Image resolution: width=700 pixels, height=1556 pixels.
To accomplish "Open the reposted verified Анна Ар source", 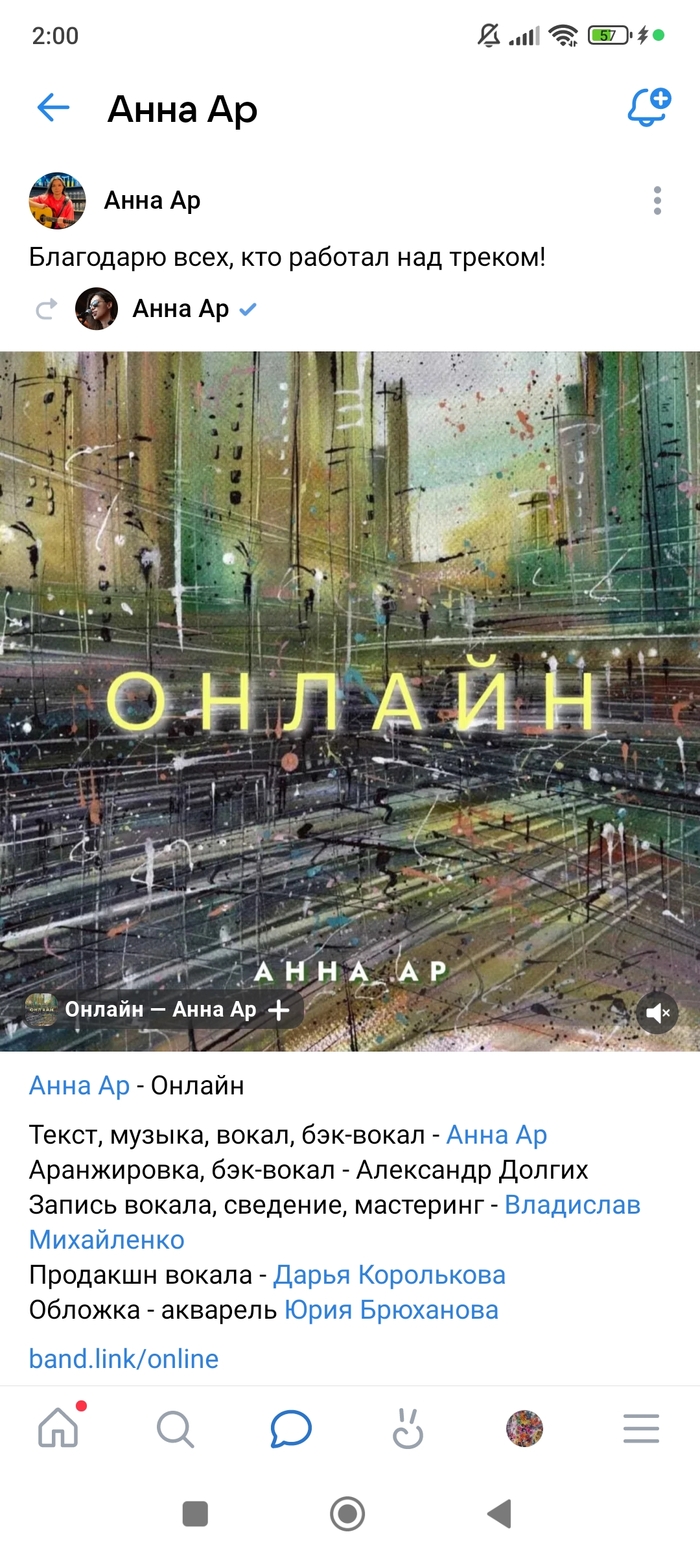I will tap(180, 309).
